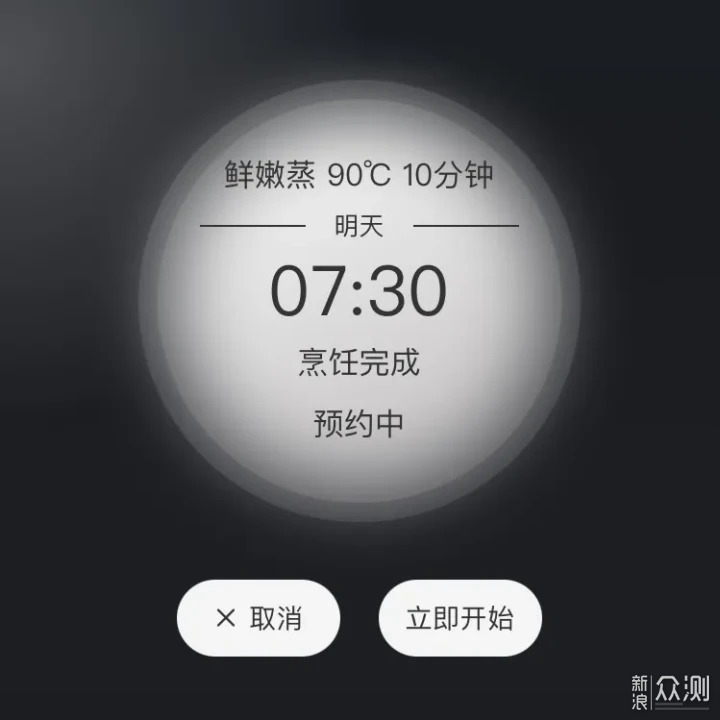Cancel the scheduled steaming with 取消
The height and width of the screenshot is (720, 720).
258,618
